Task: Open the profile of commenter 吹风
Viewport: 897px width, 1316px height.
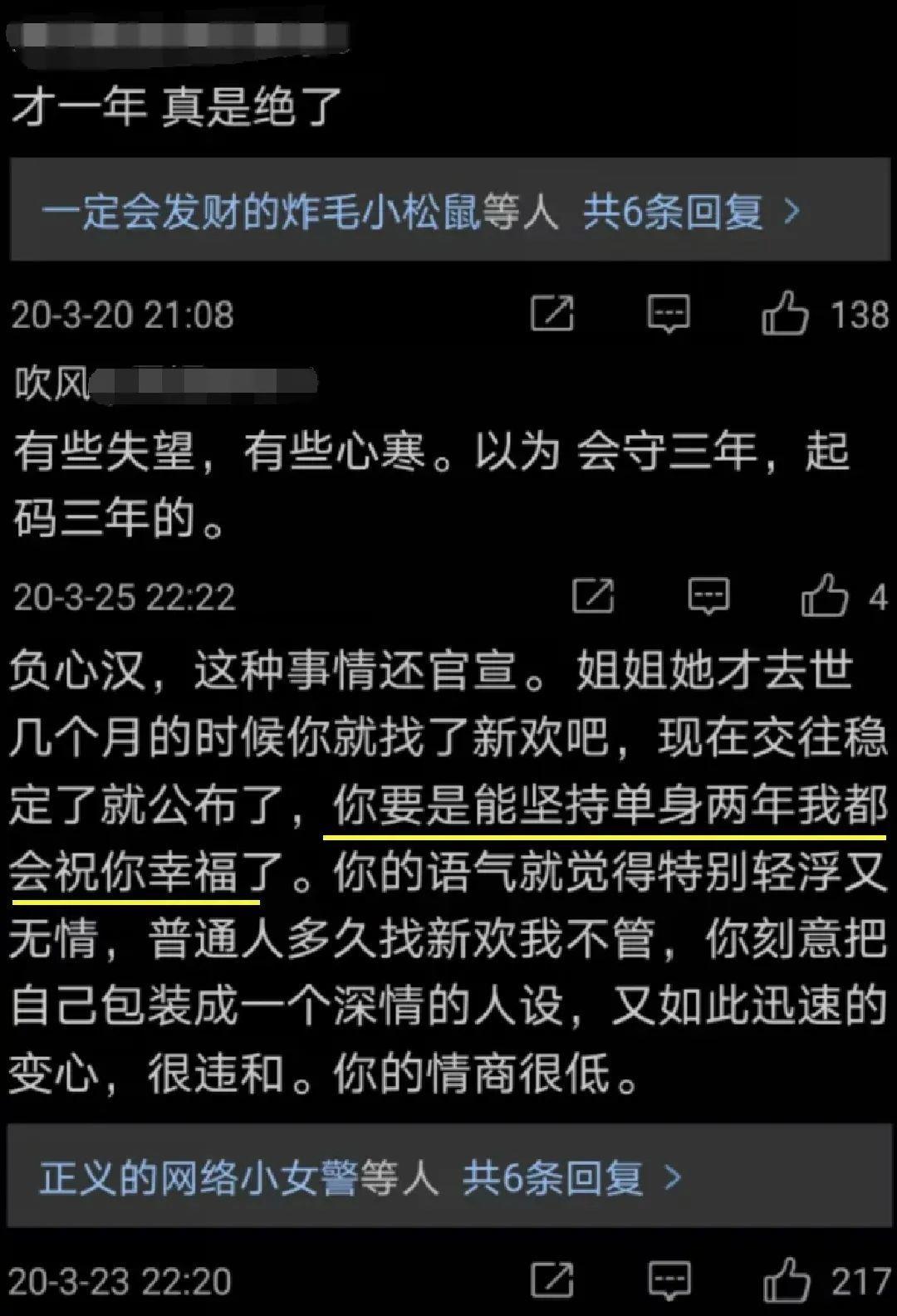Action: pyautogui.click(x=51, y=384)
